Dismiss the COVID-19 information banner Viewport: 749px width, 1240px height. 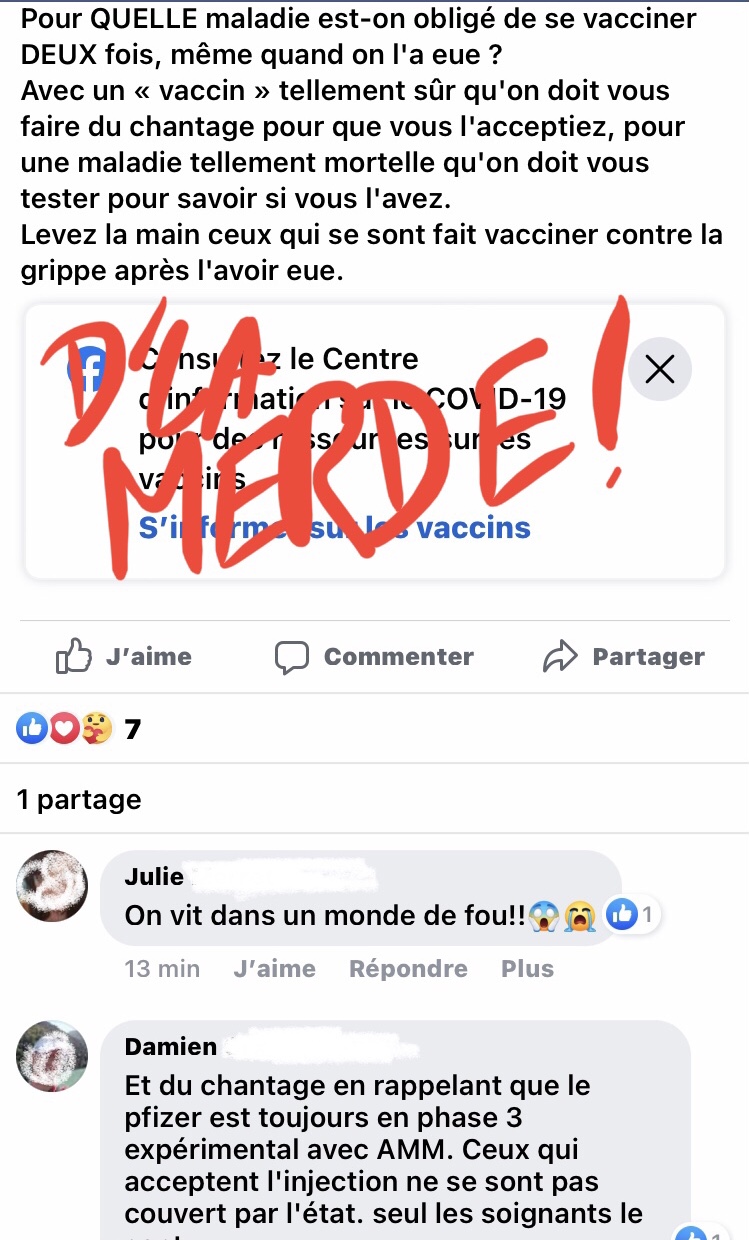(x=660, y=370)
